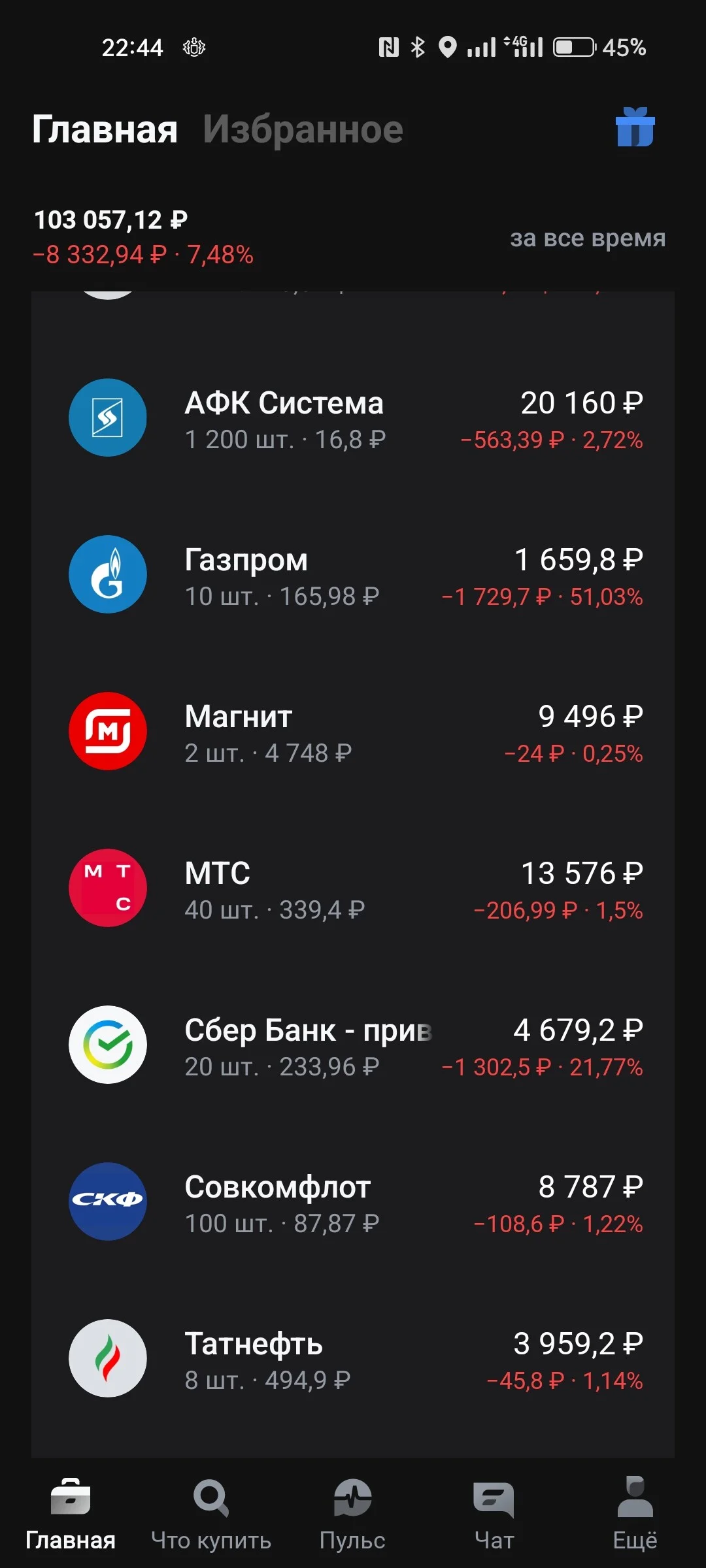The image size is (706, 1568).
Task: Tap the Главная header tab
Action: 105,129
